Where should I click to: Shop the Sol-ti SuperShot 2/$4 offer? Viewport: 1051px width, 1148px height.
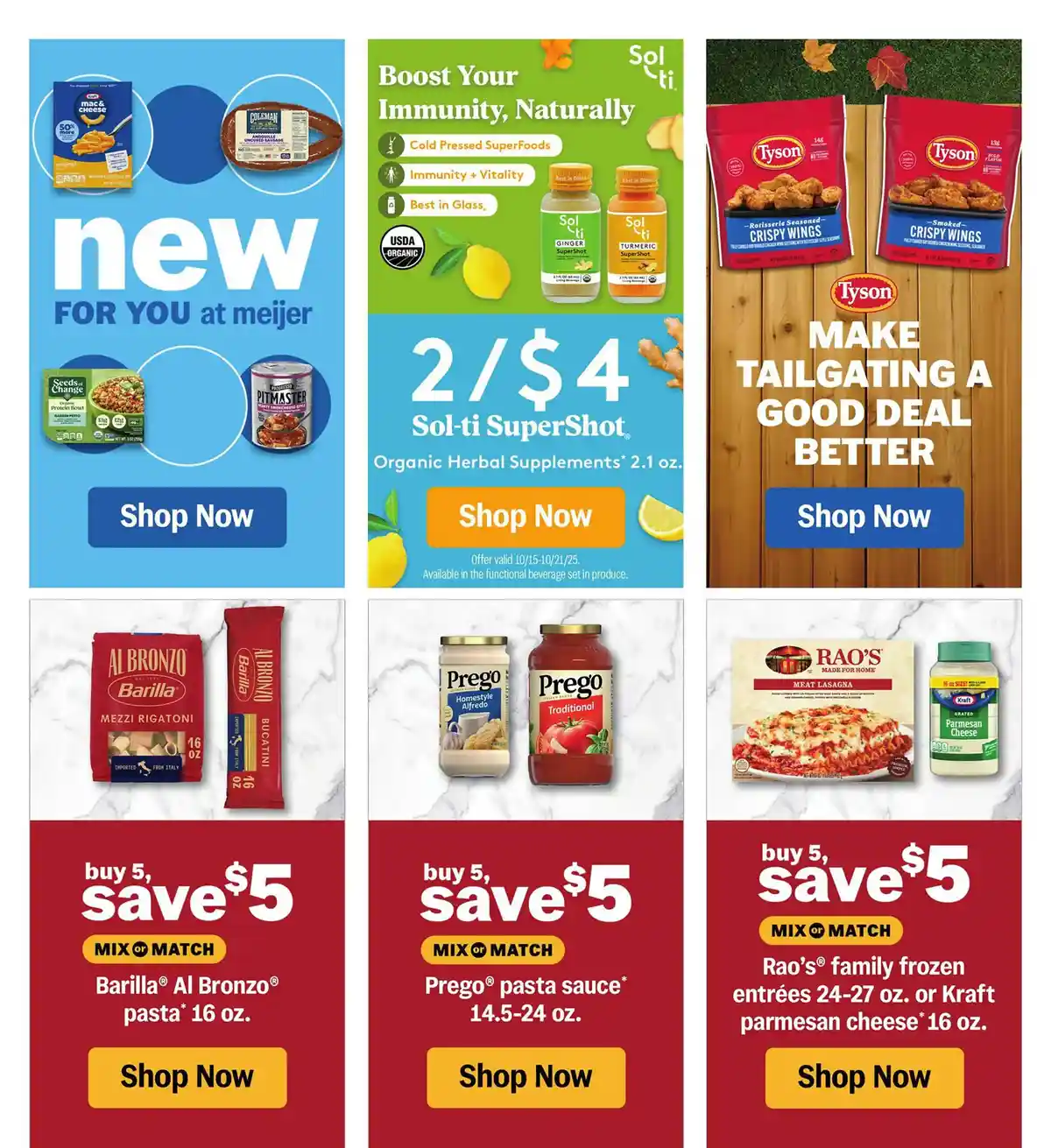525,517
